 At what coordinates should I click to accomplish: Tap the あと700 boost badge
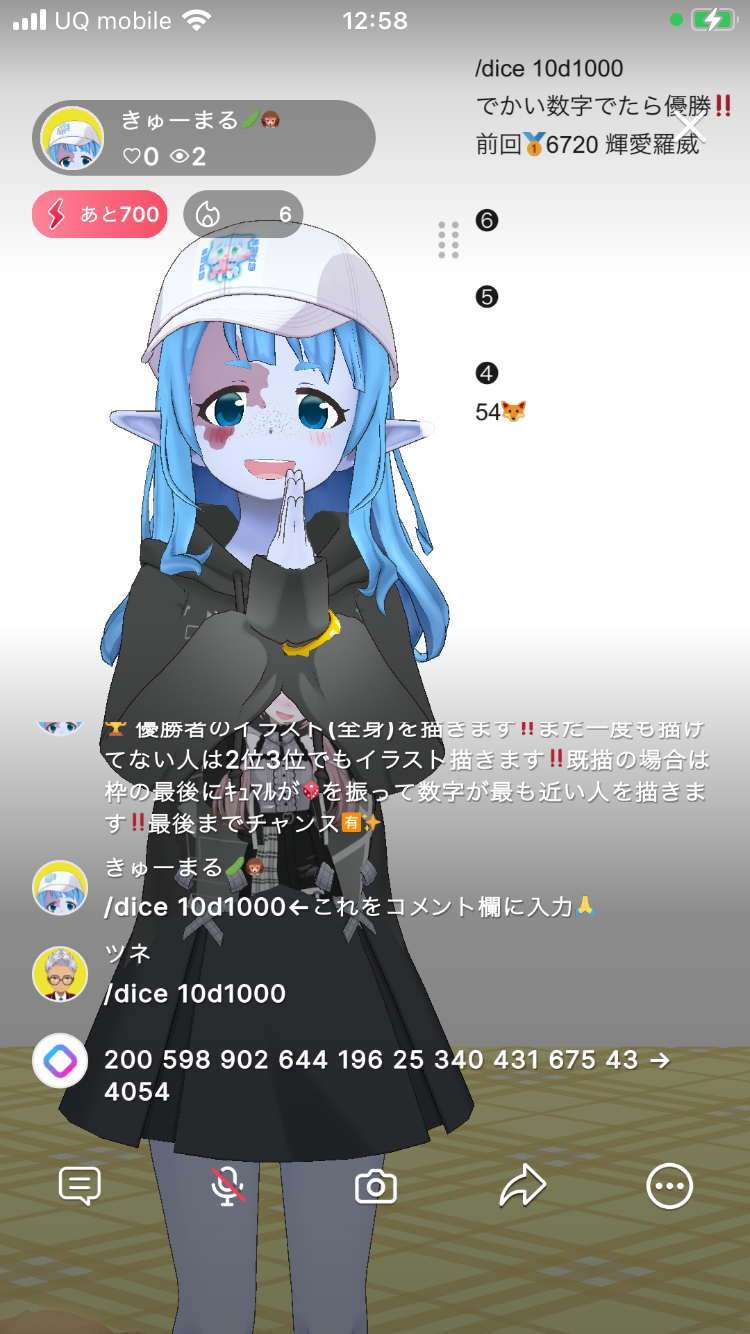tap(100, 214)
